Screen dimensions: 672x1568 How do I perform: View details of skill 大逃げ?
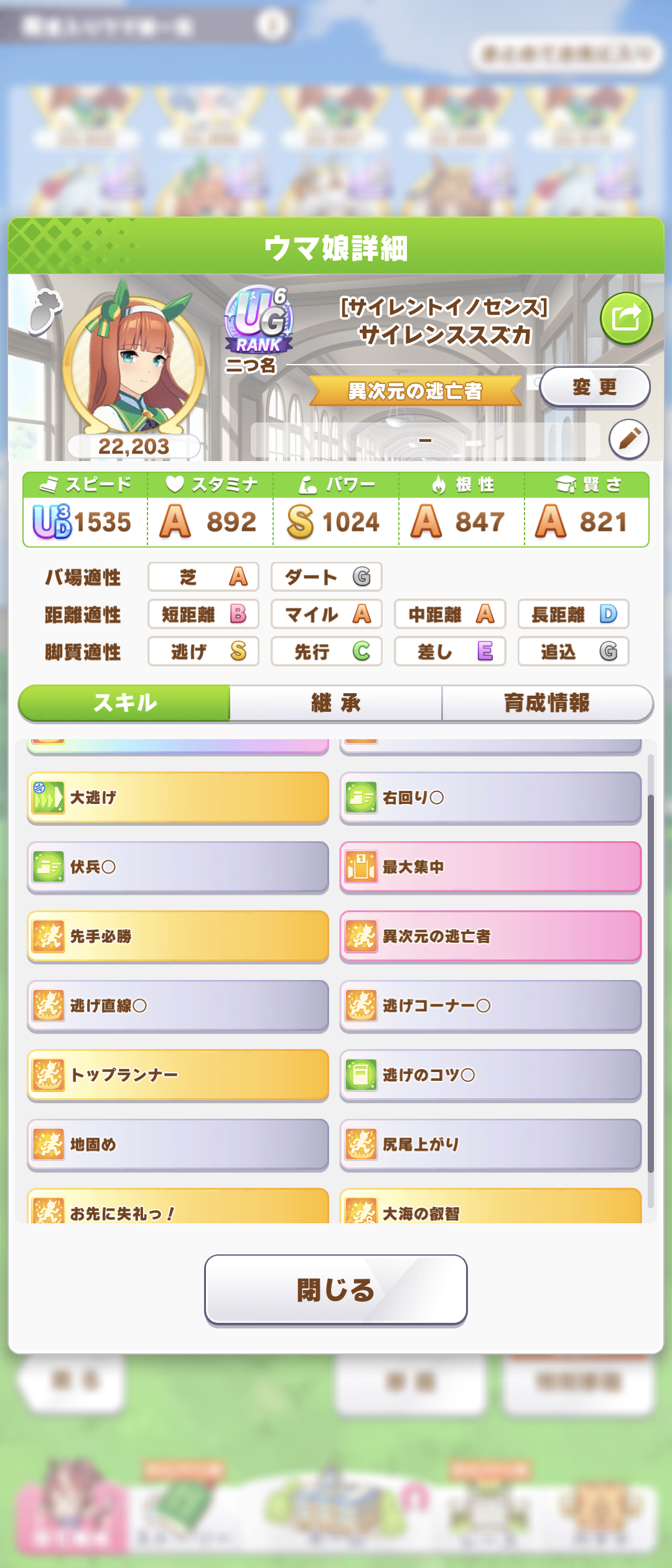tap(178, 798)
